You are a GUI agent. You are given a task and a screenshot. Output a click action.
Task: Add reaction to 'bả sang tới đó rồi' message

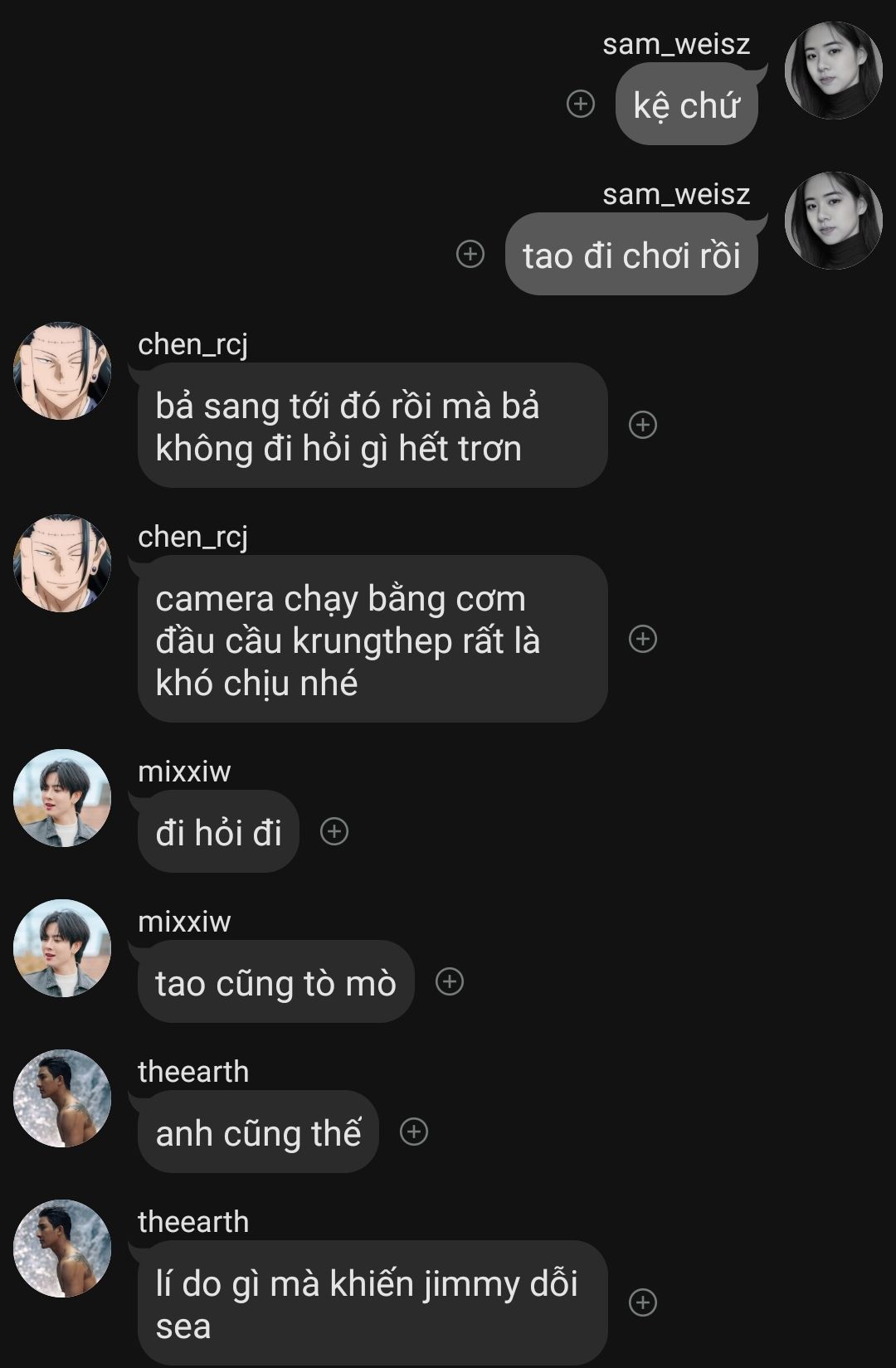pos(643,425)
